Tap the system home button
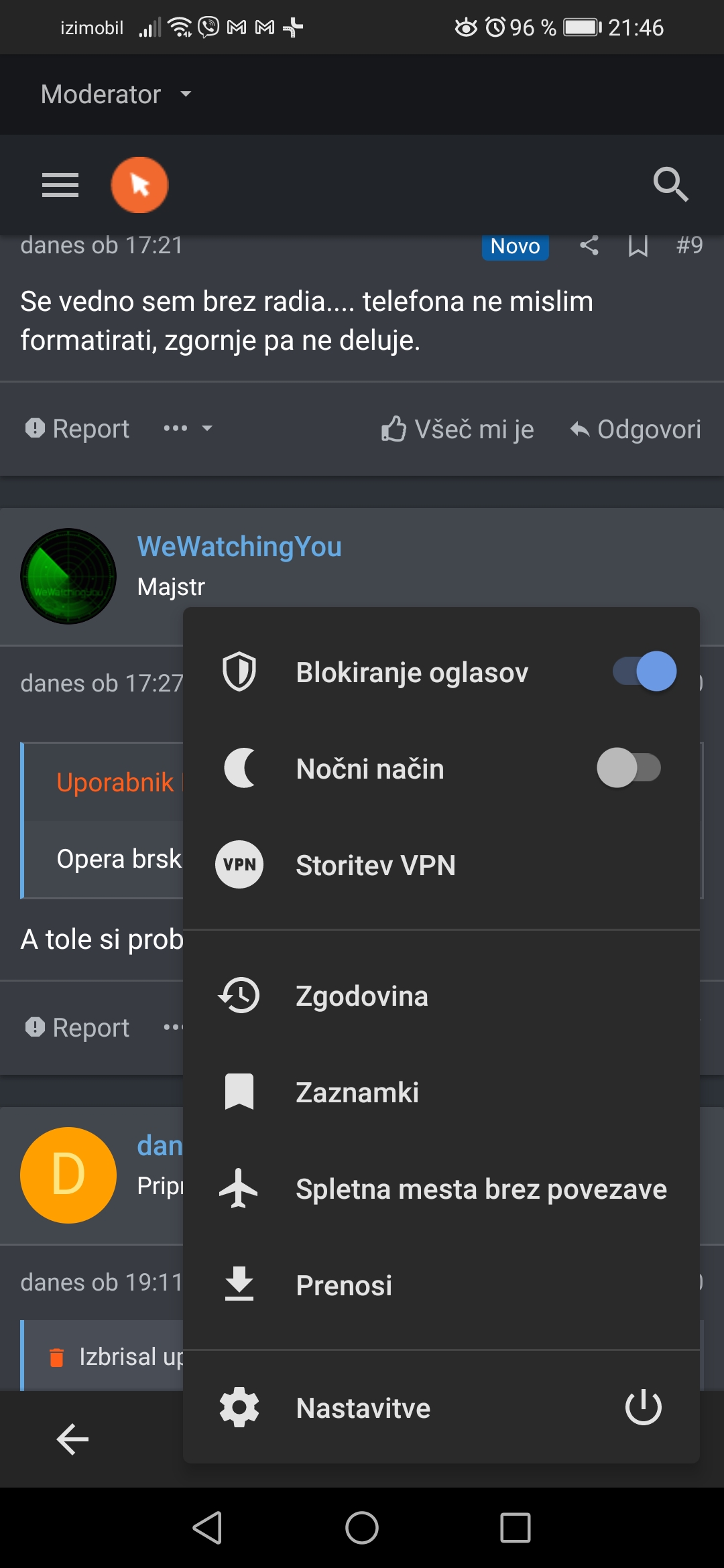 (x=362, y=1528)
